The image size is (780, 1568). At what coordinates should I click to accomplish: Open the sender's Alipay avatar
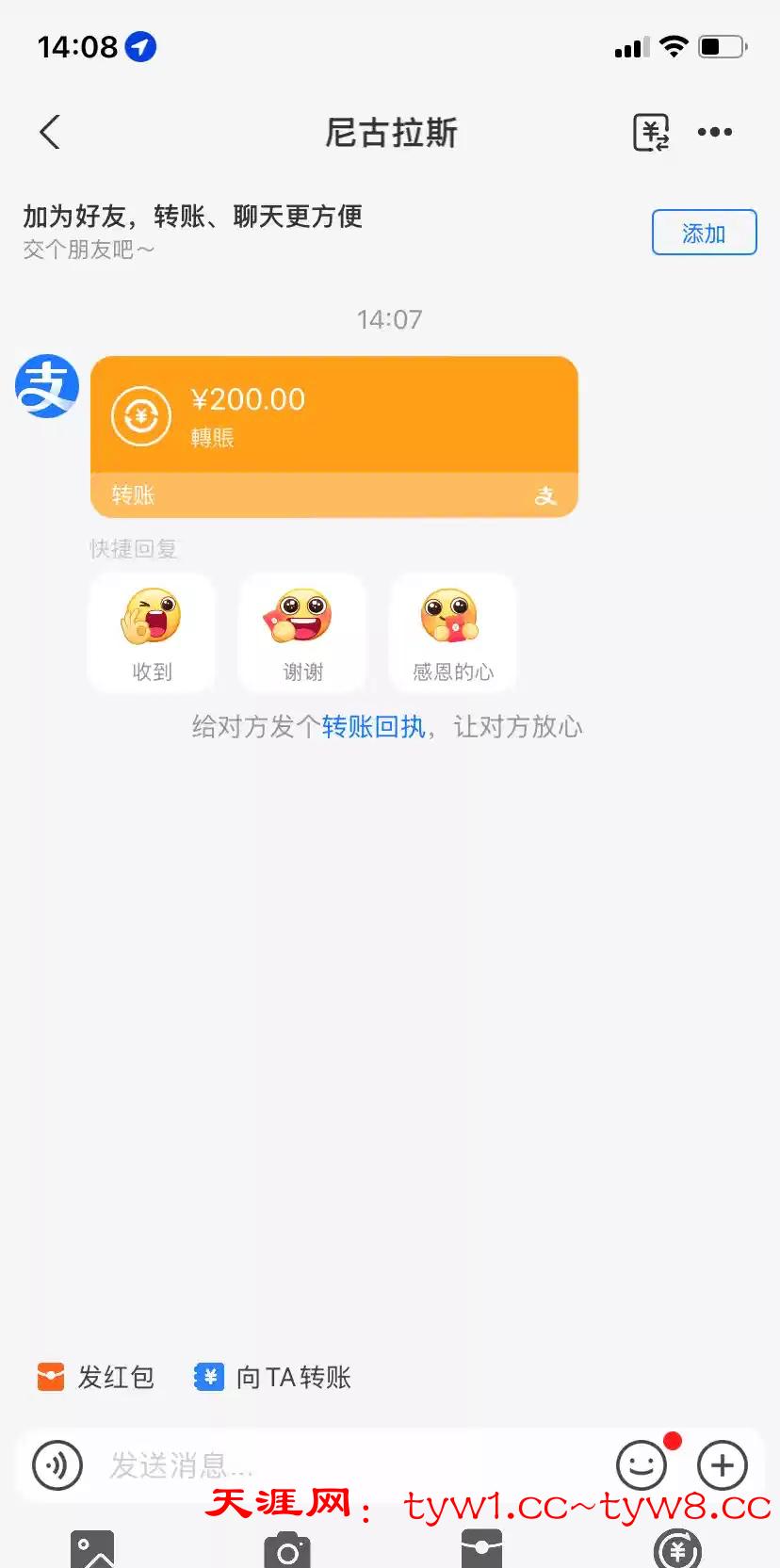pyautogui.click(x=47, y=386)
